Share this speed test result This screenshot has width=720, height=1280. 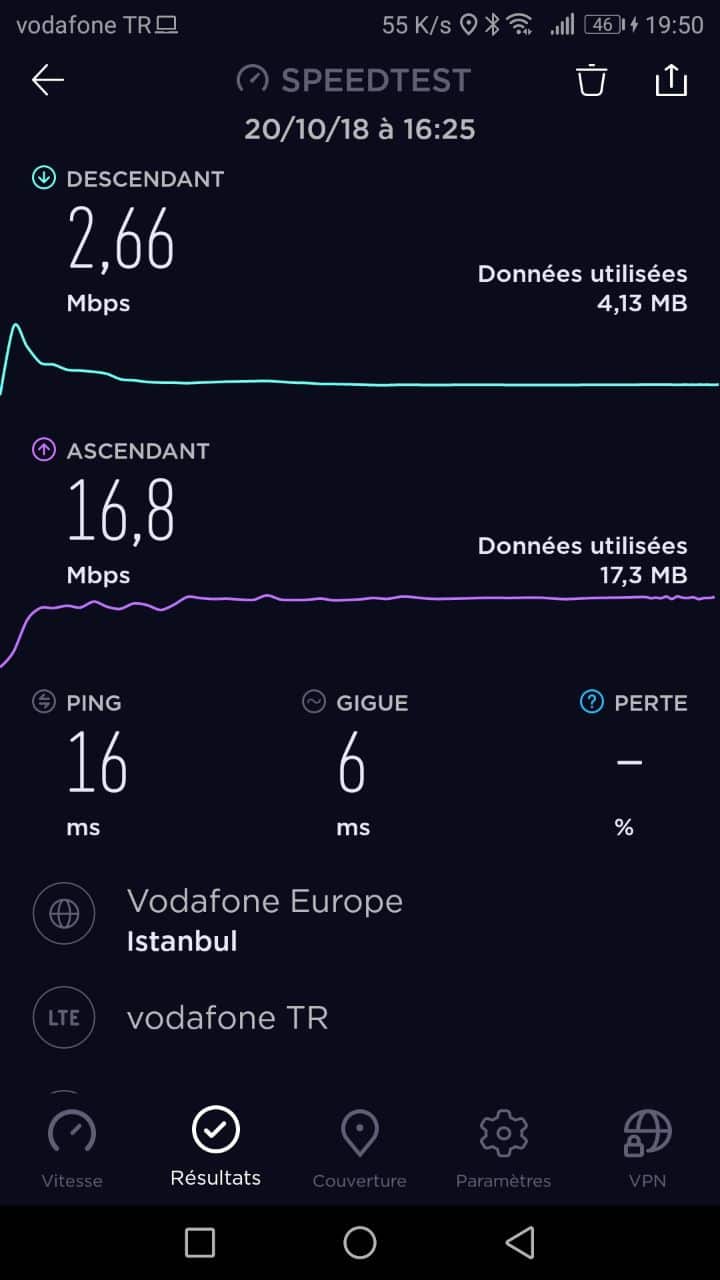pos(671,80)
